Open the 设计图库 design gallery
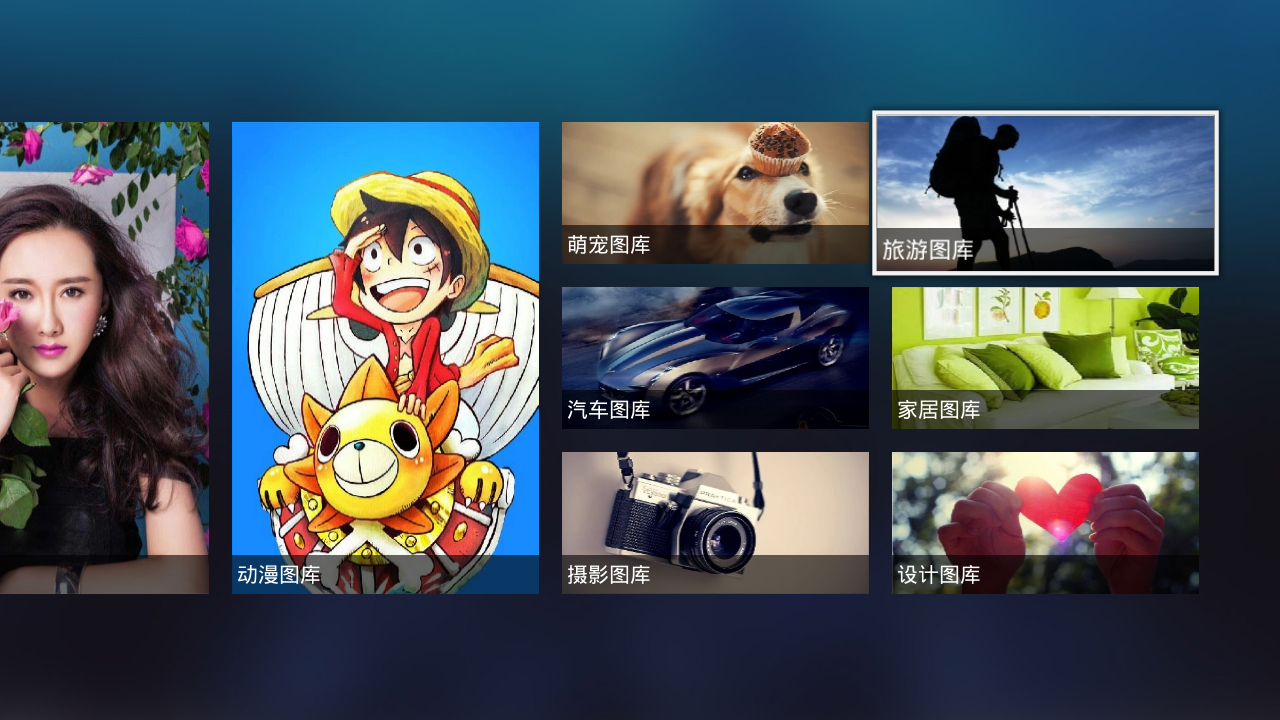The height and width of the screenshot is (720, 1280). click(1045, 522)
